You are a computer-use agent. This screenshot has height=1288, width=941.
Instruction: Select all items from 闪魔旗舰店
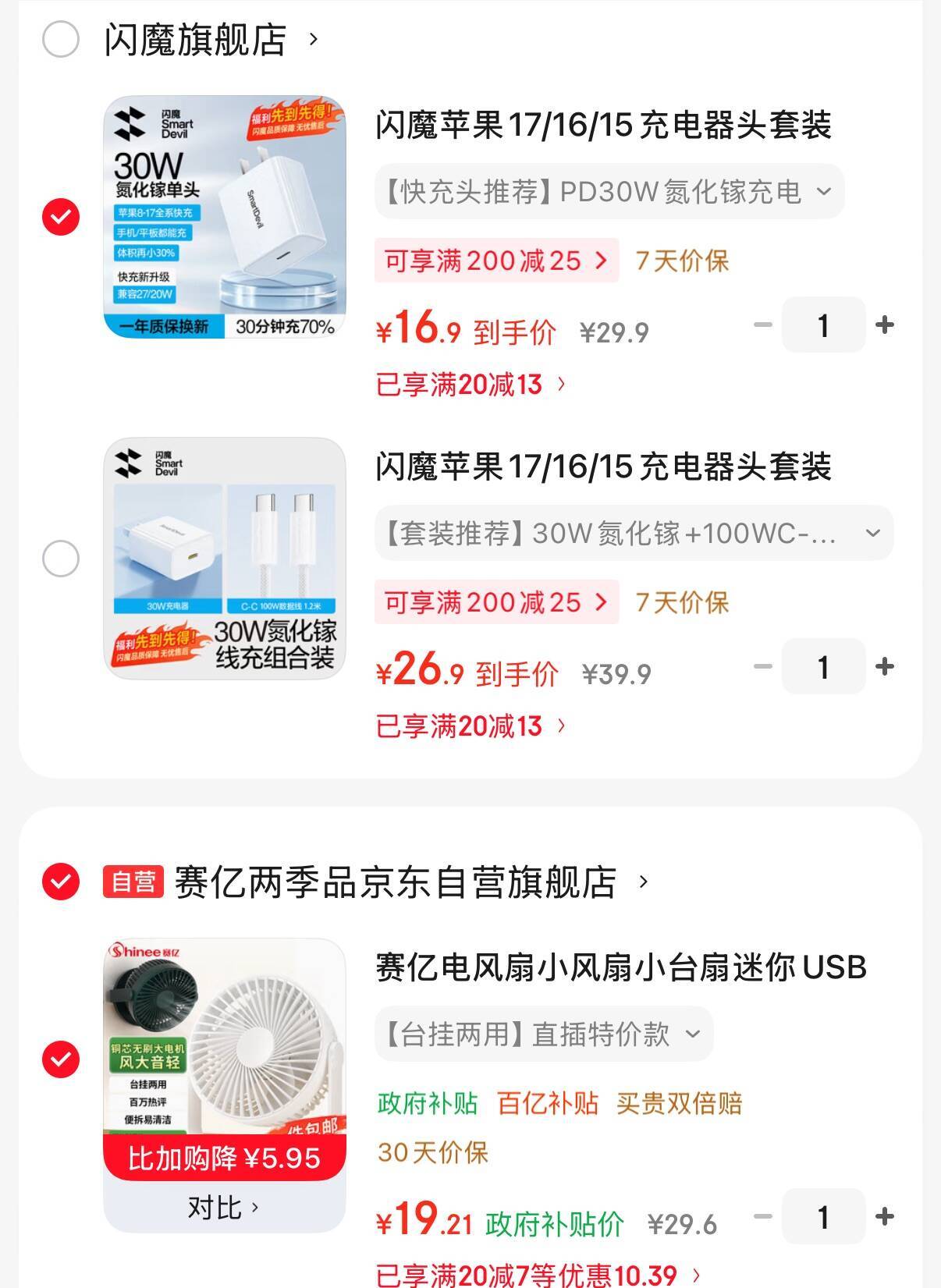pos(61,40)
